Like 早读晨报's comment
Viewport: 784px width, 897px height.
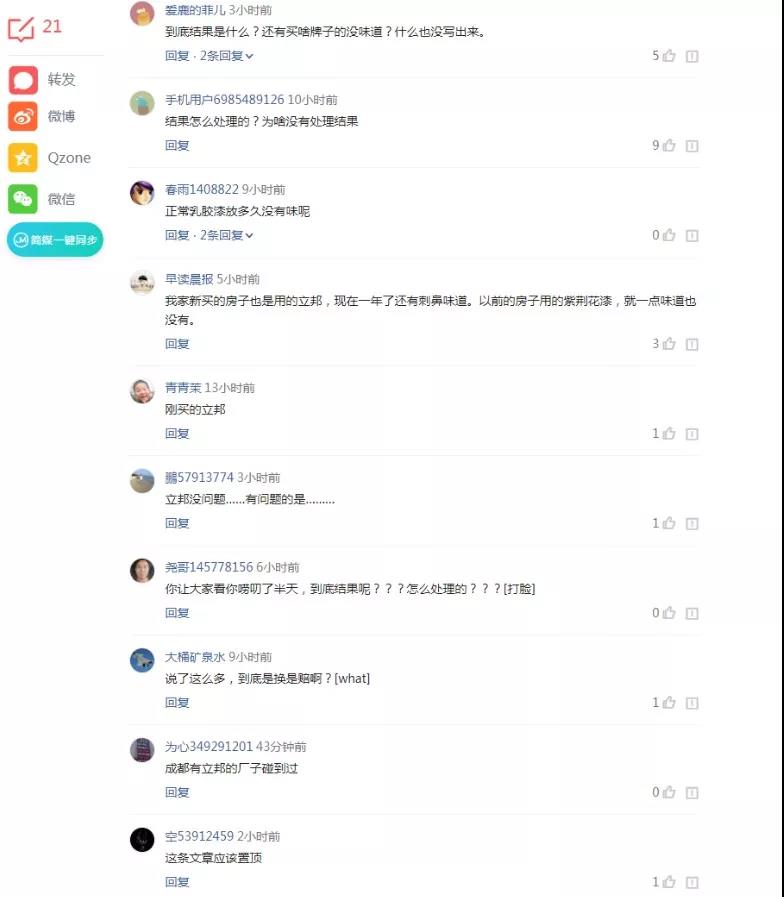click(x=669, y=344)
